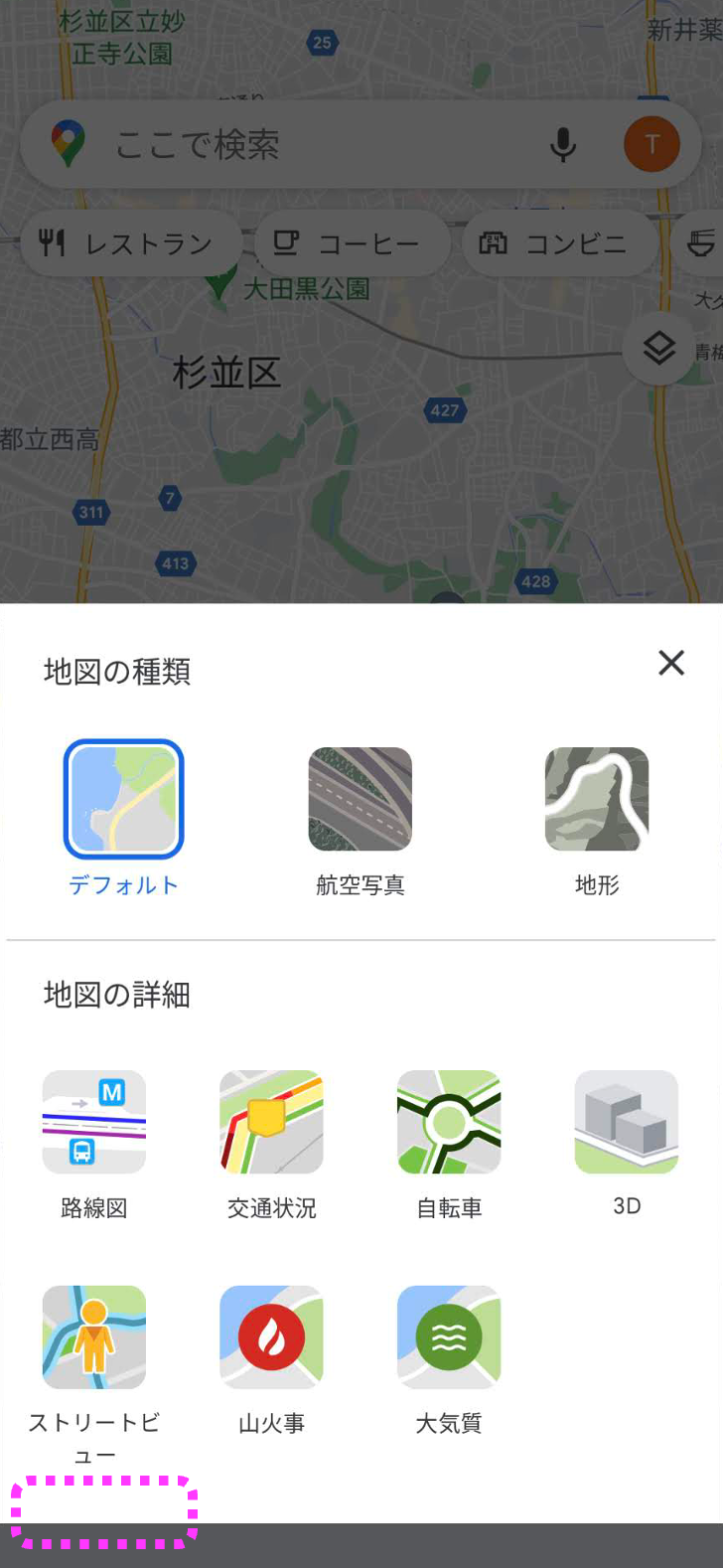723x1568 pixels.
Task: Open the レストラン restaurant search chip
Action: pos(130,241)
